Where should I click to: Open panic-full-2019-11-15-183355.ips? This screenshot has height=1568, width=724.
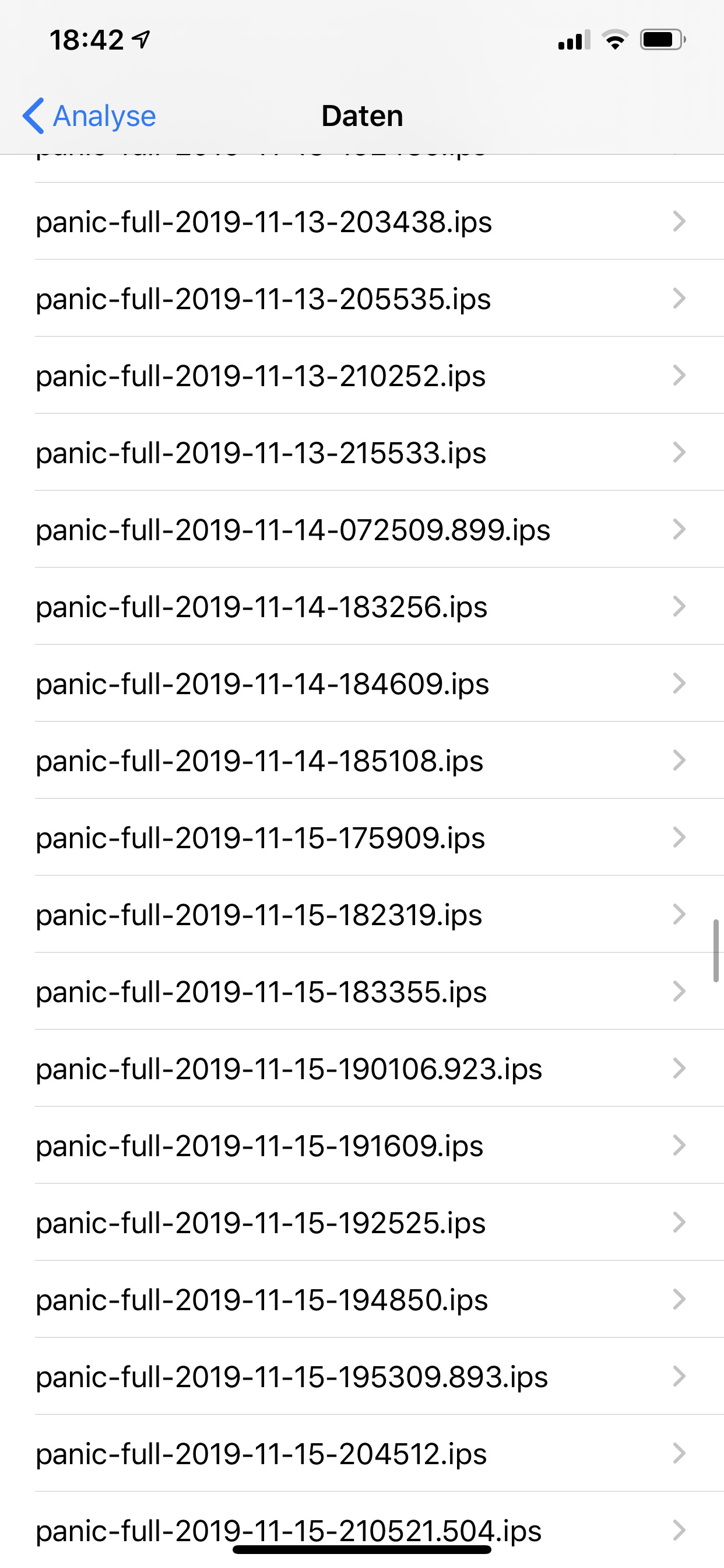(x=361, y=992)
